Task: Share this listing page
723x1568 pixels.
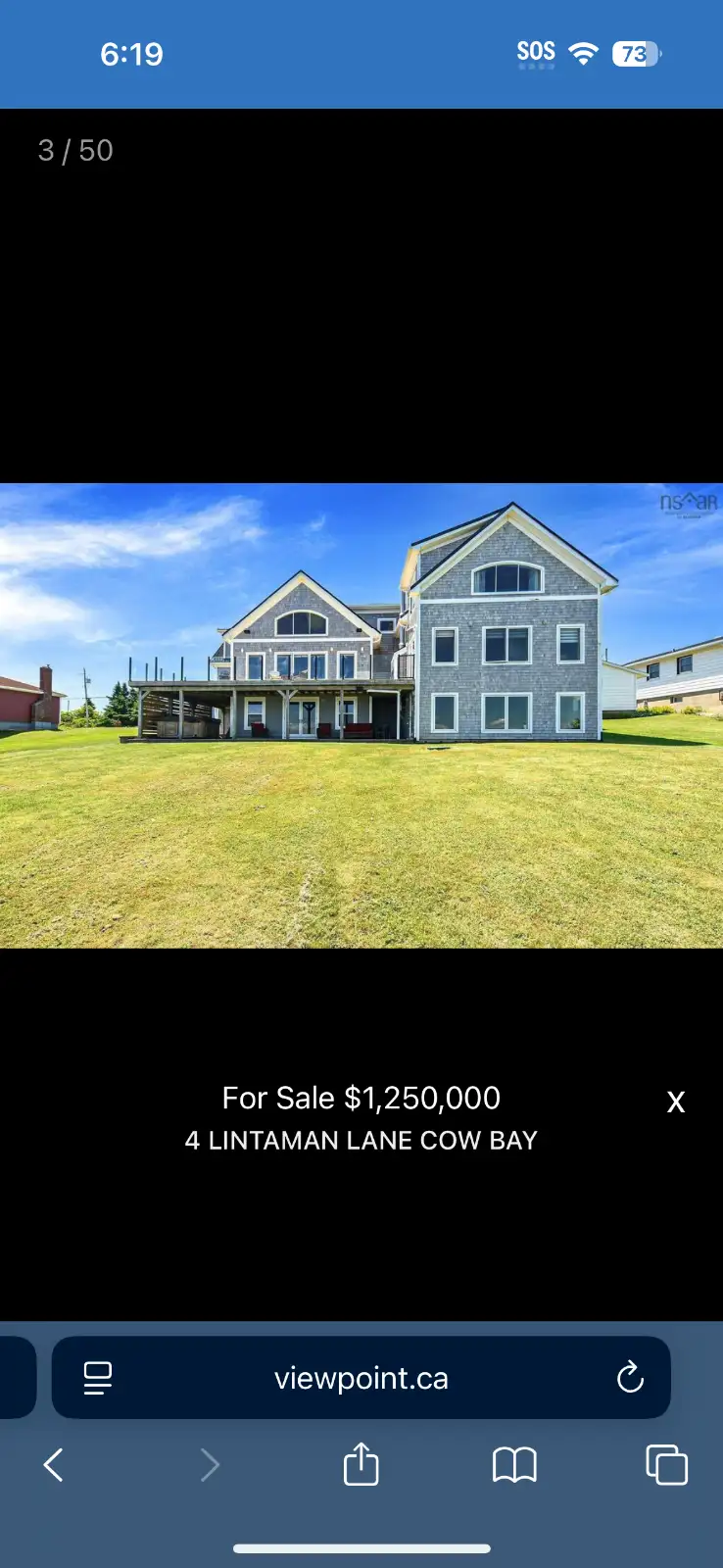Action: click(361, 1464)
